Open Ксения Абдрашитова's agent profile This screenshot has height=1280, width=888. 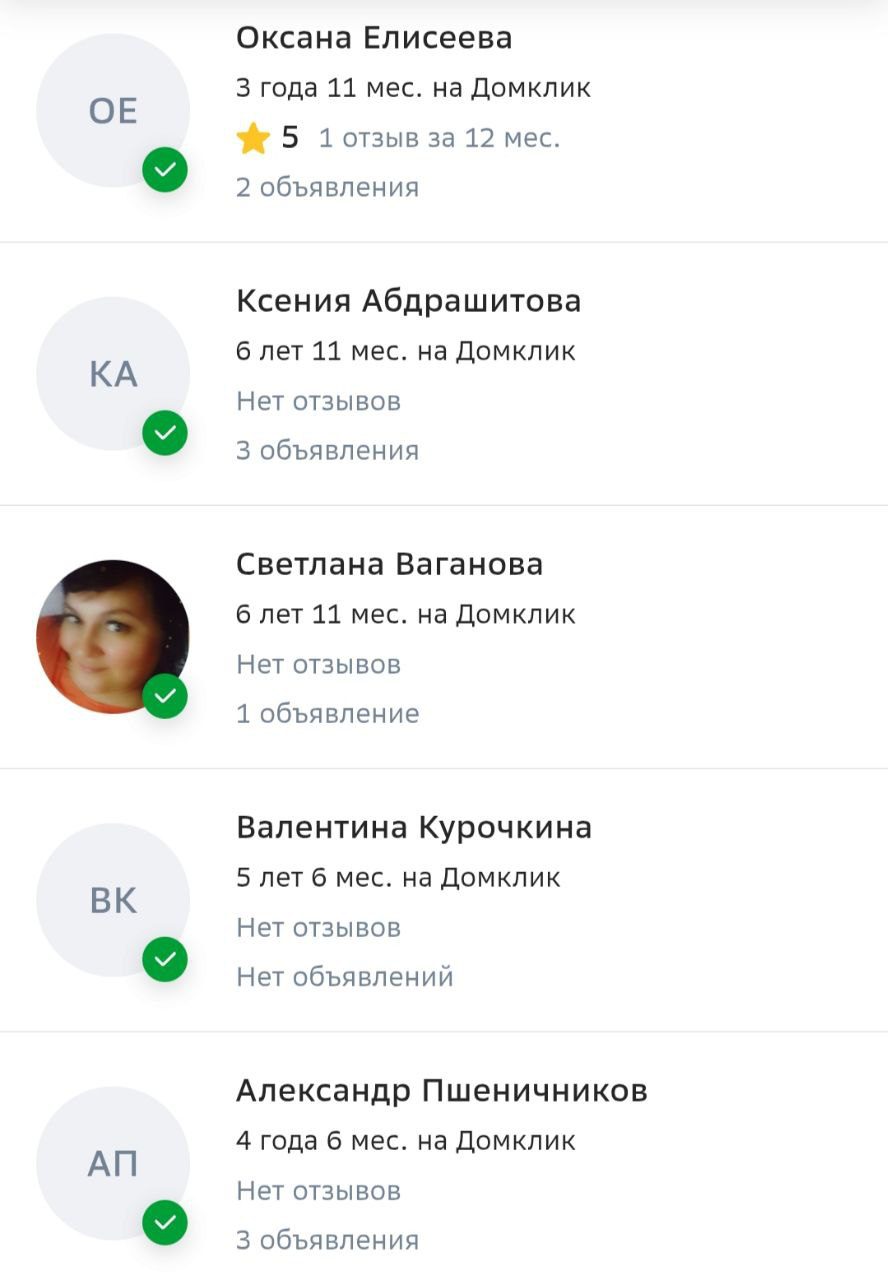click(x=408, y=301)
